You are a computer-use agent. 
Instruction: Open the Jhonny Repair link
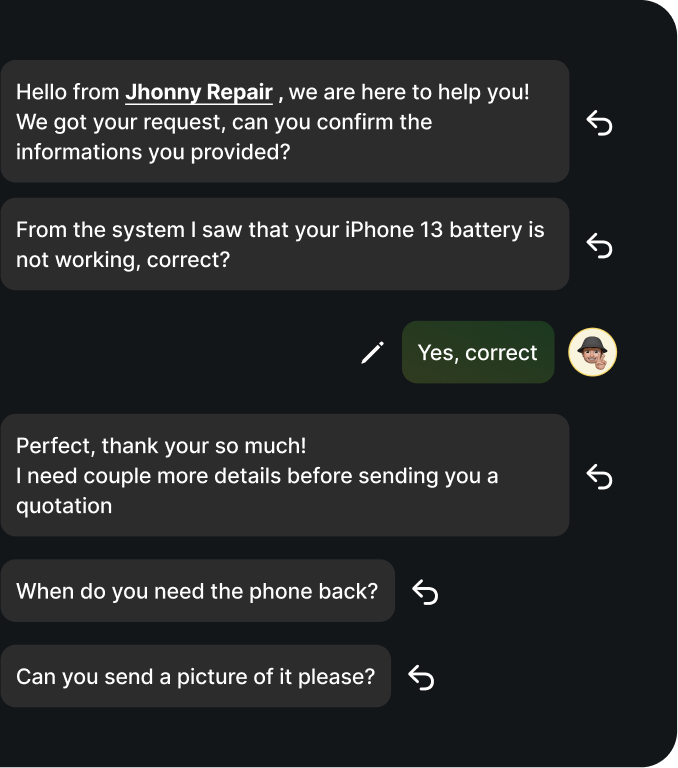click(x=199, y=93)
